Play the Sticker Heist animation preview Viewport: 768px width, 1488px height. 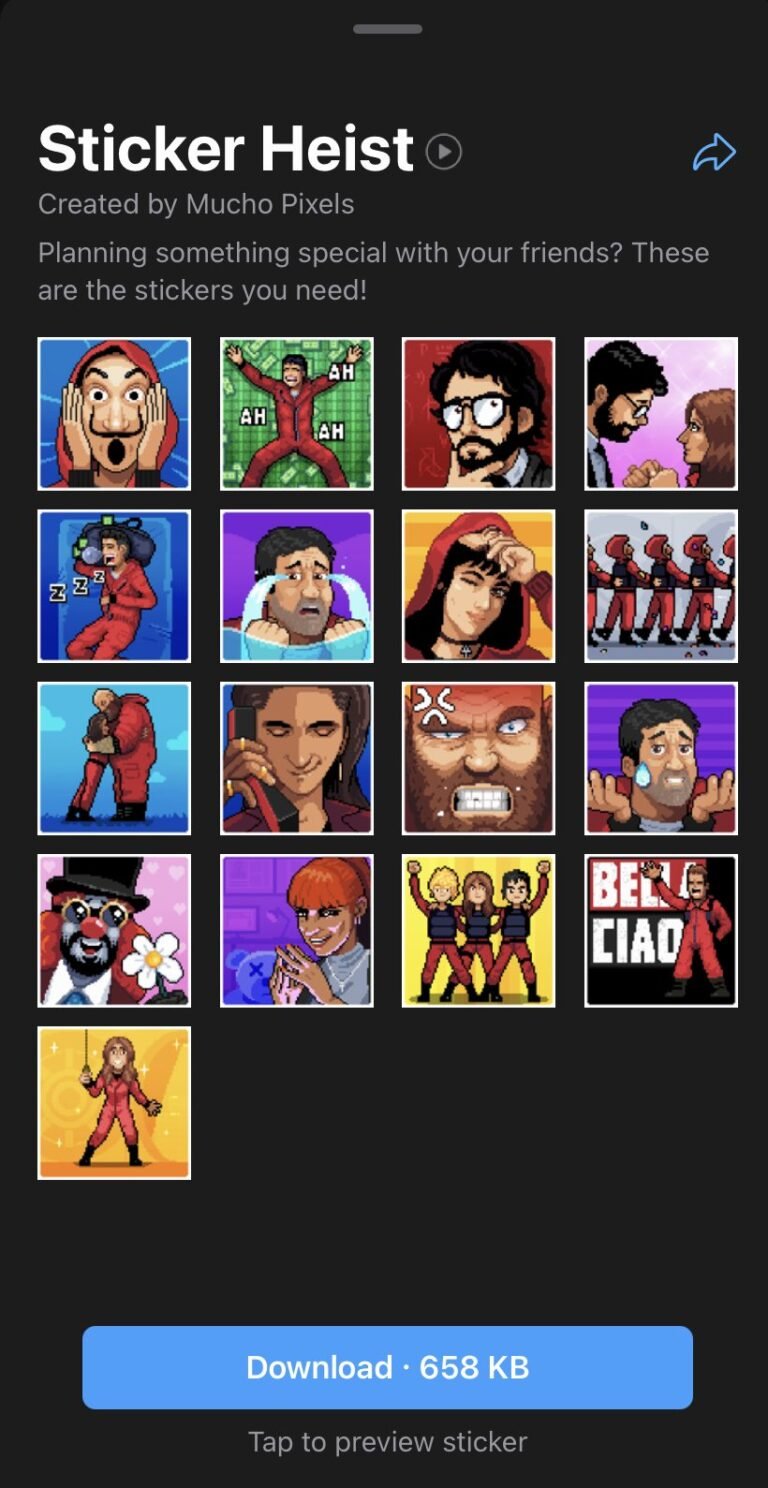[443, 152]
